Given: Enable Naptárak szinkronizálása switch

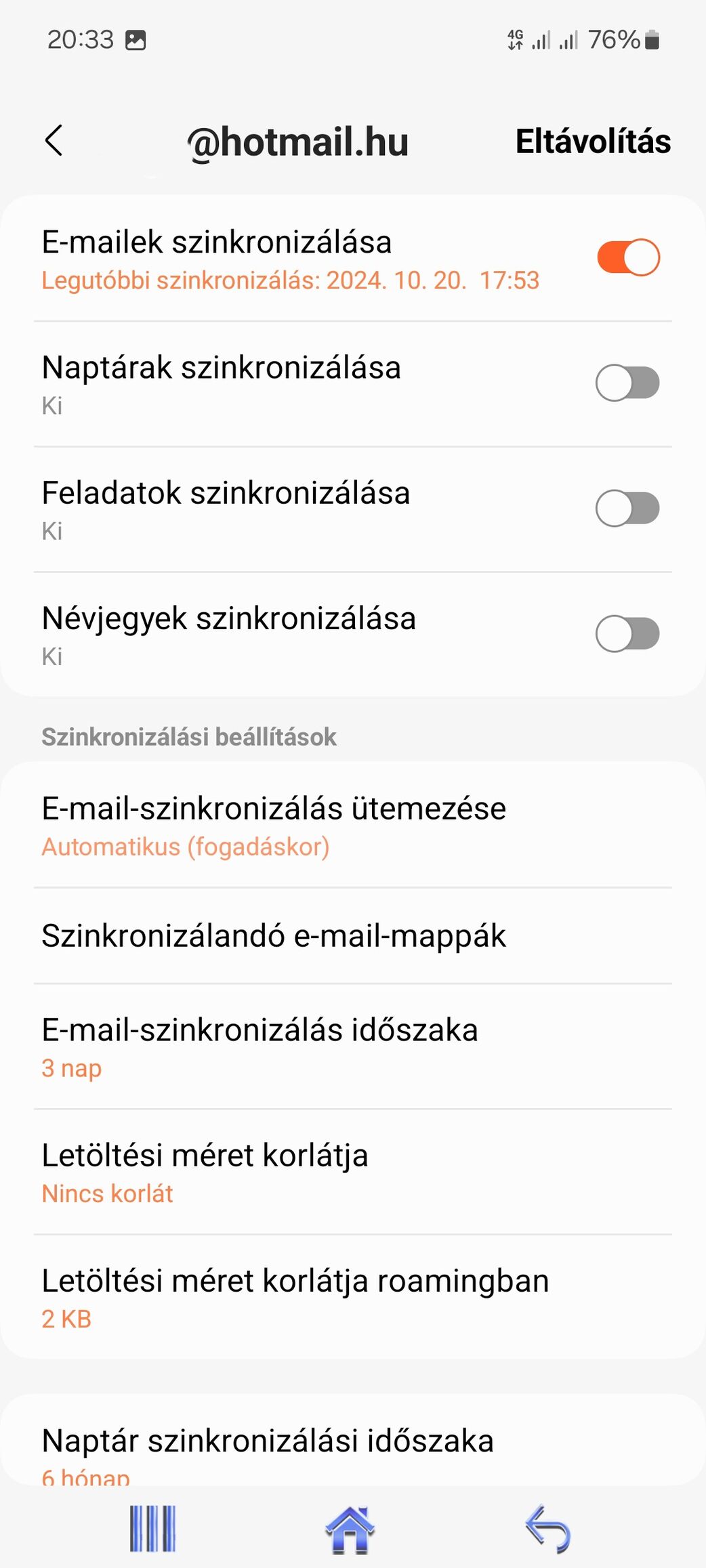Looking at the screenshot, I should pyautogui.click(x=628, y=383).
